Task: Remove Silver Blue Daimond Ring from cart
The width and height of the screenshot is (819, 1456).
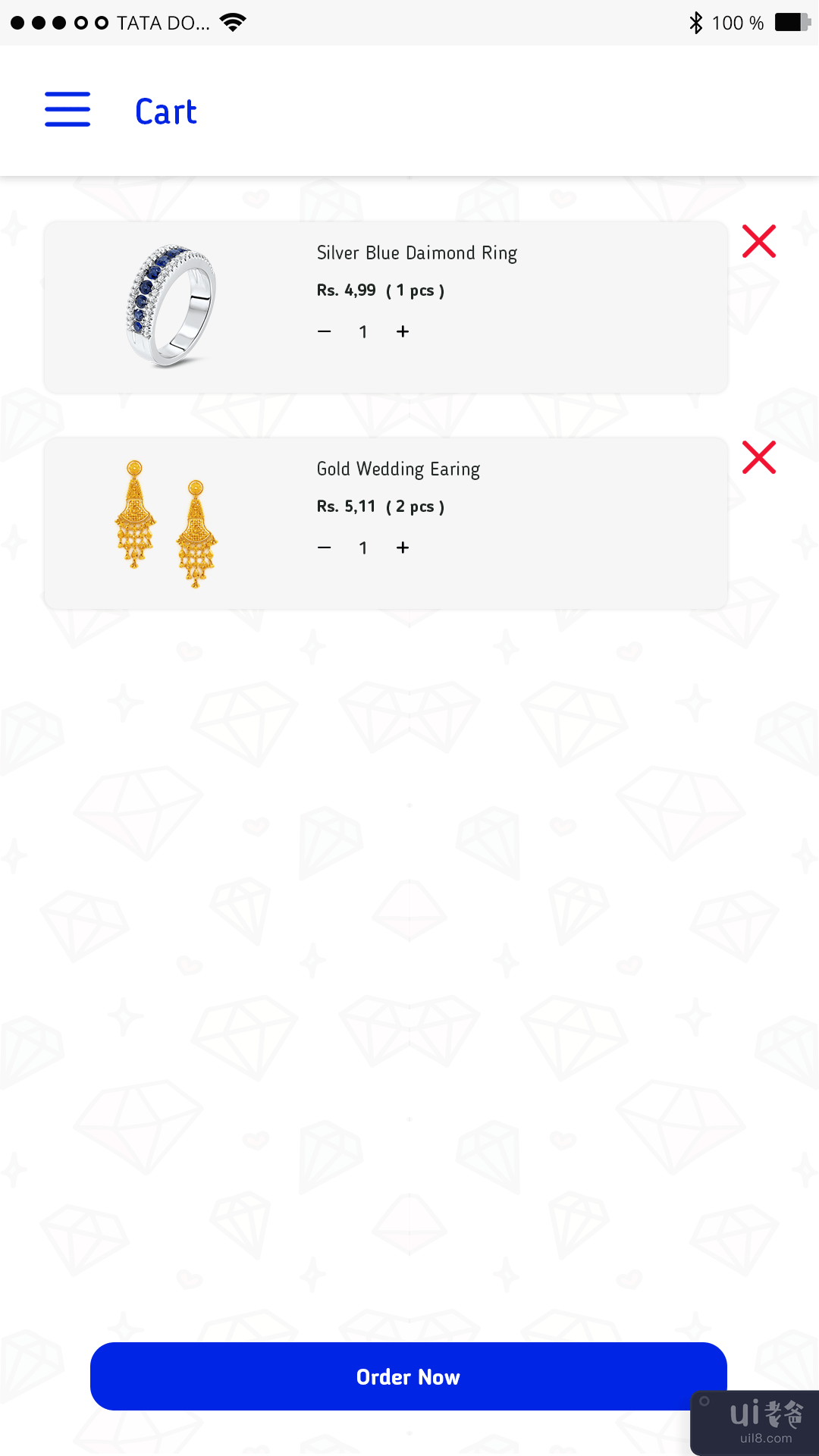Action: click(x=758, y=242)
